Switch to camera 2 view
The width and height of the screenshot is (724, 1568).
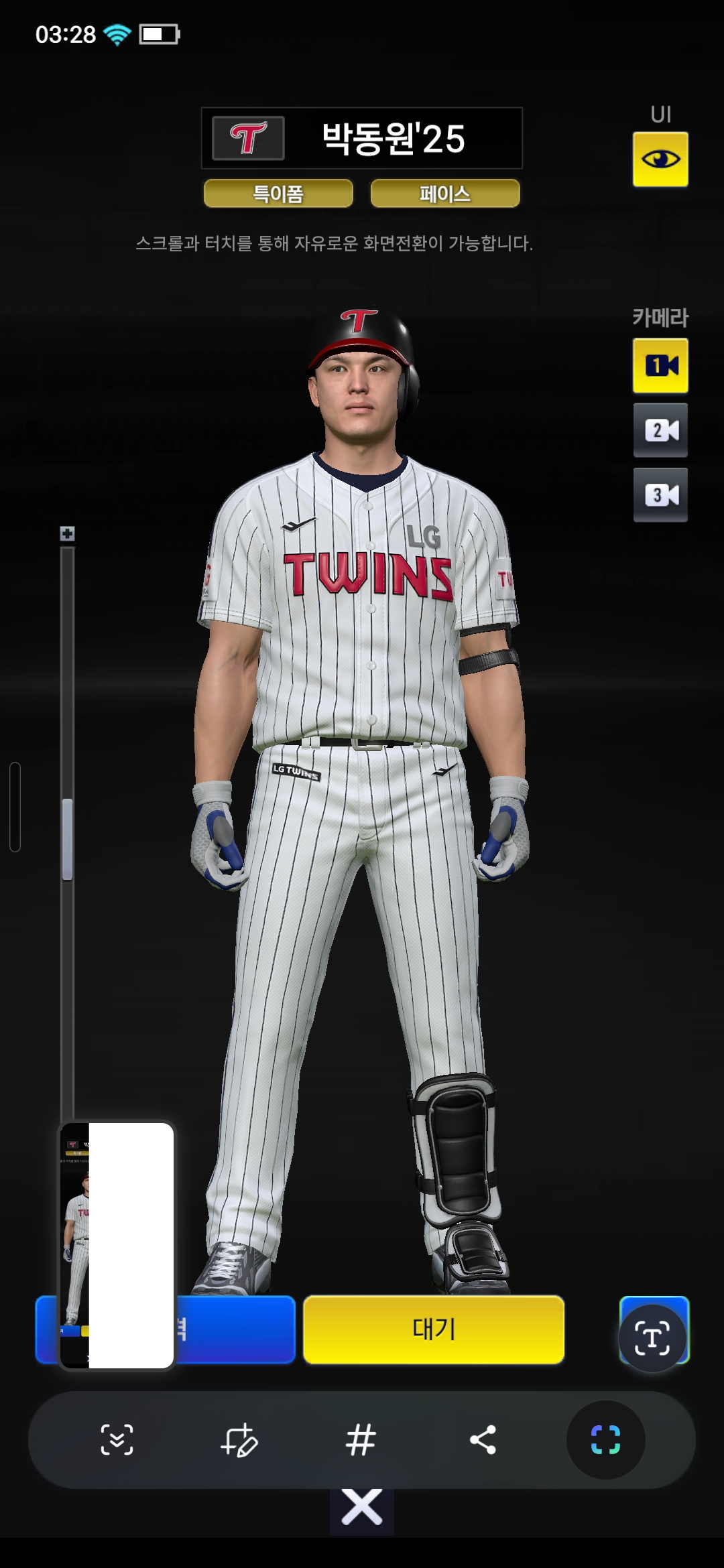660,430
